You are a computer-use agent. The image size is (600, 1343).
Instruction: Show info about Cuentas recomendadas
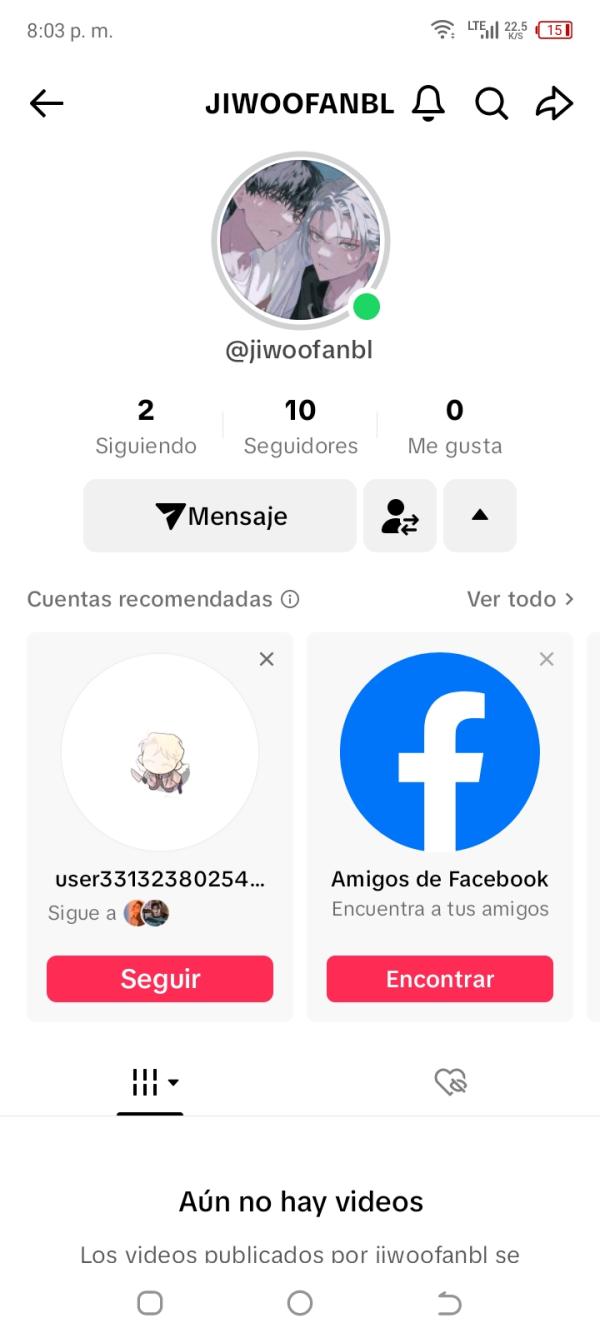coord(290,600)
